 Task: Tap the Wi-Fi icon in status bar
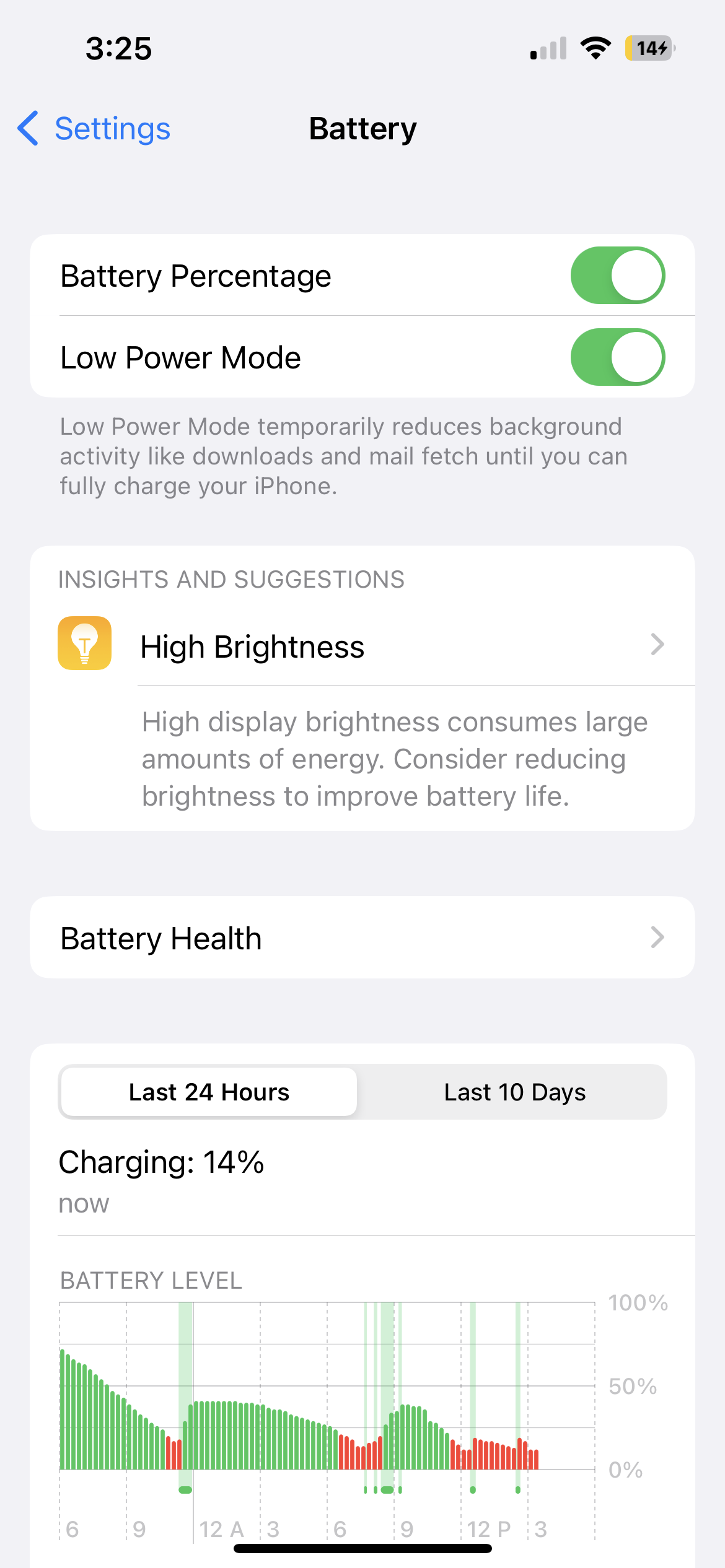595,48
